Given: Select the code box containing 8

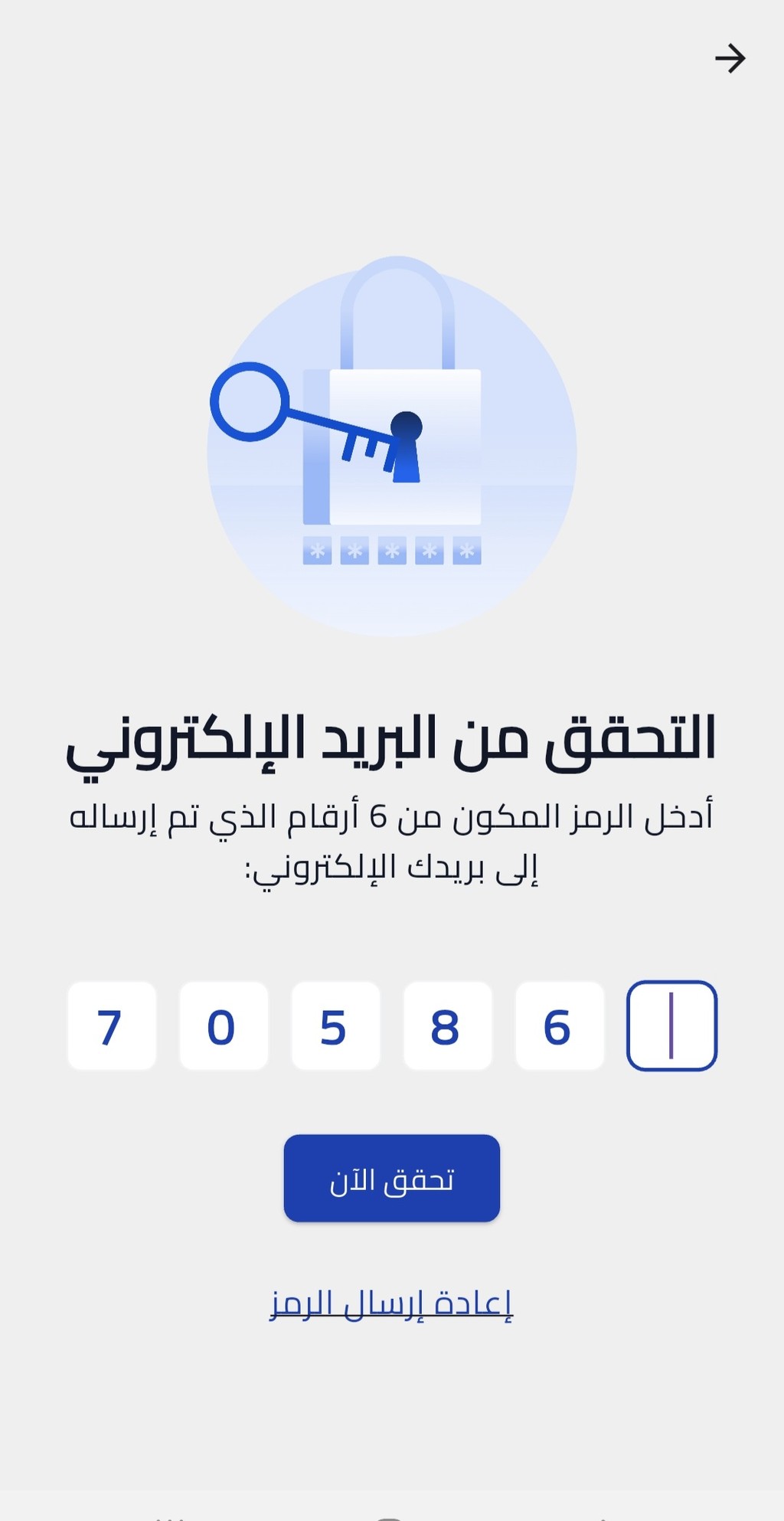Looking at the screenshot, I should tap(447, 1025).
